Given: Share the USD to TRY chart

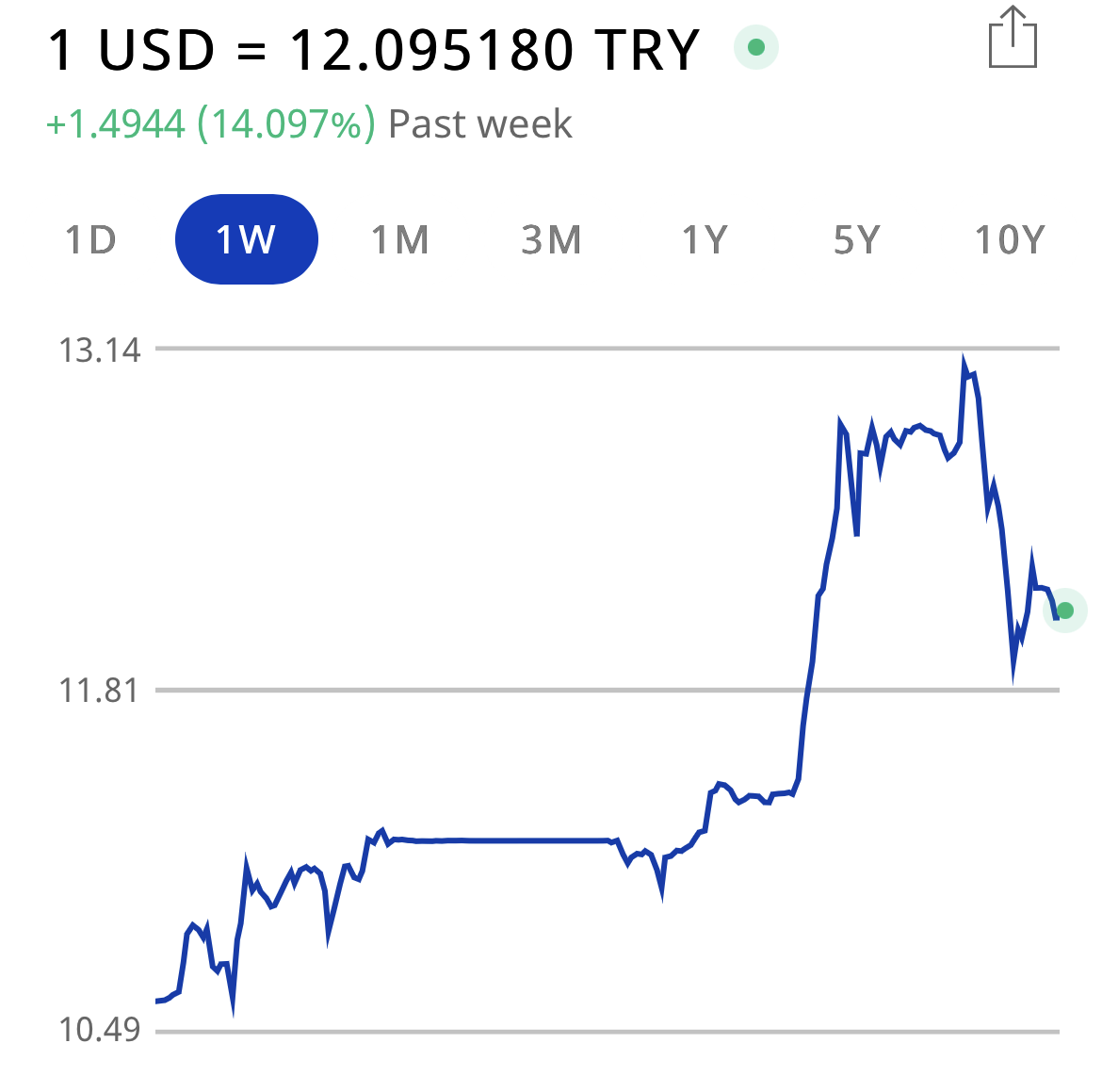Looking at the screenshot, I should 1013,40.
